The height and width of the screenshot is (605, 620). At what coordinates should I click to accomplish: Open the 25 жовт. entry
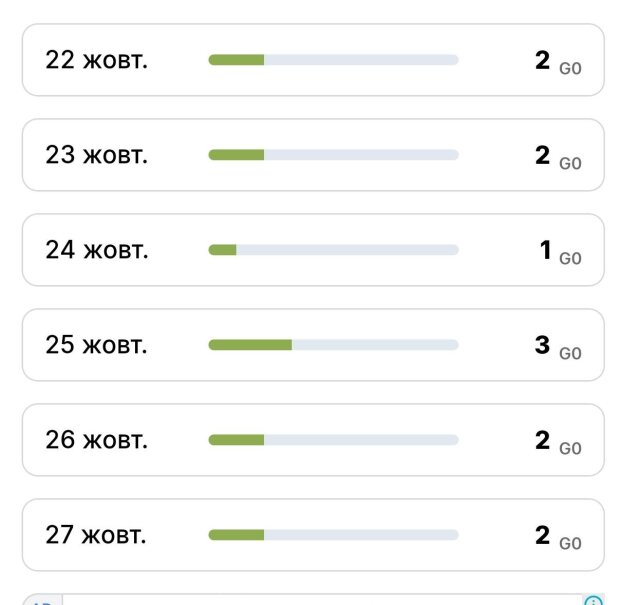pos(312,345)
